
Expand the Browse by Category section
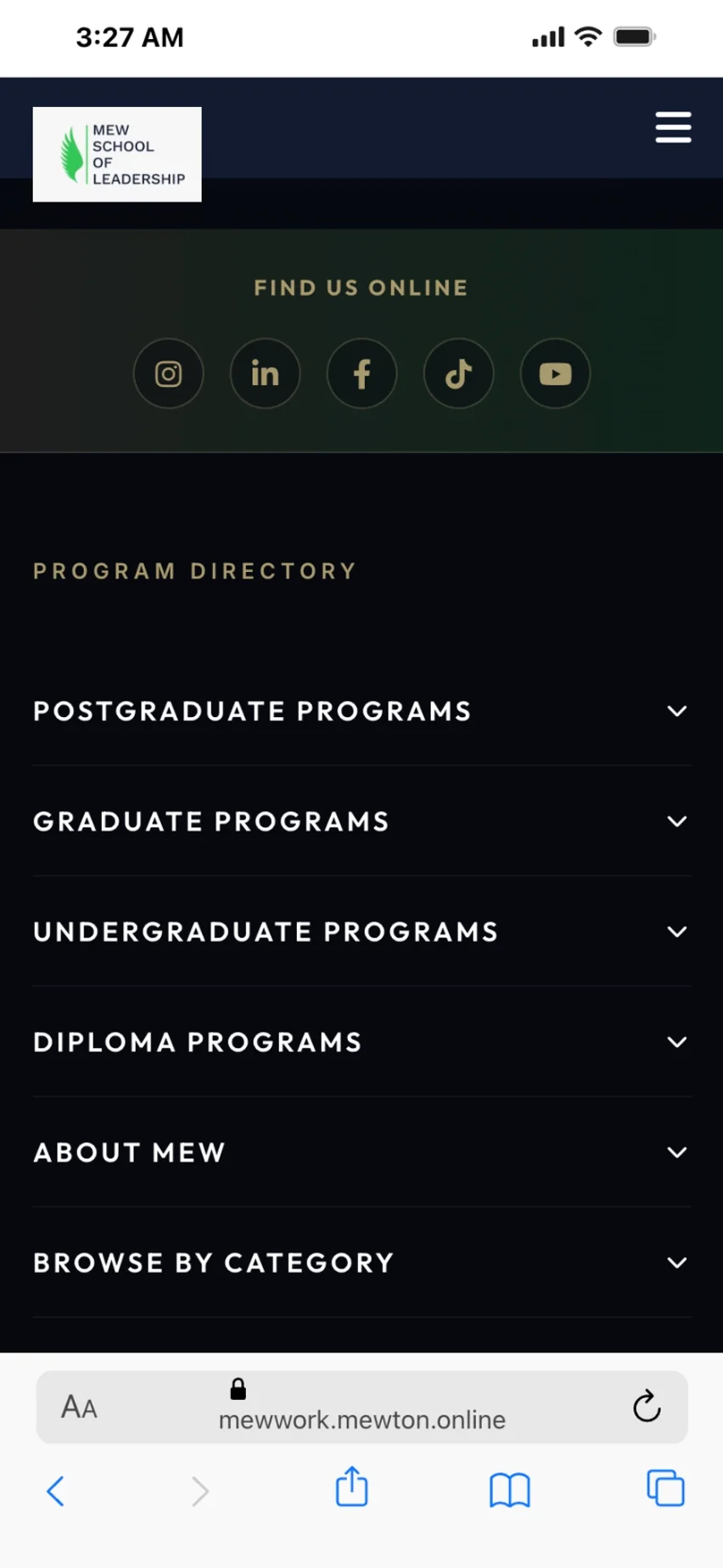coord(361,1263)
